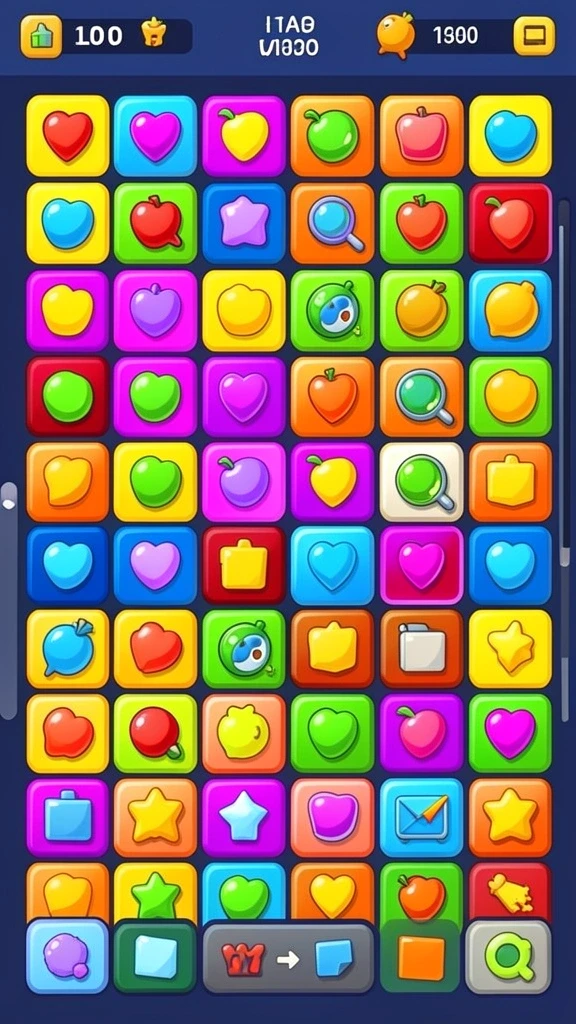The height and width of the screenshot is (1024, 576).
Task: Tap the white star on the magenta tile
Action: click(244, 818)
